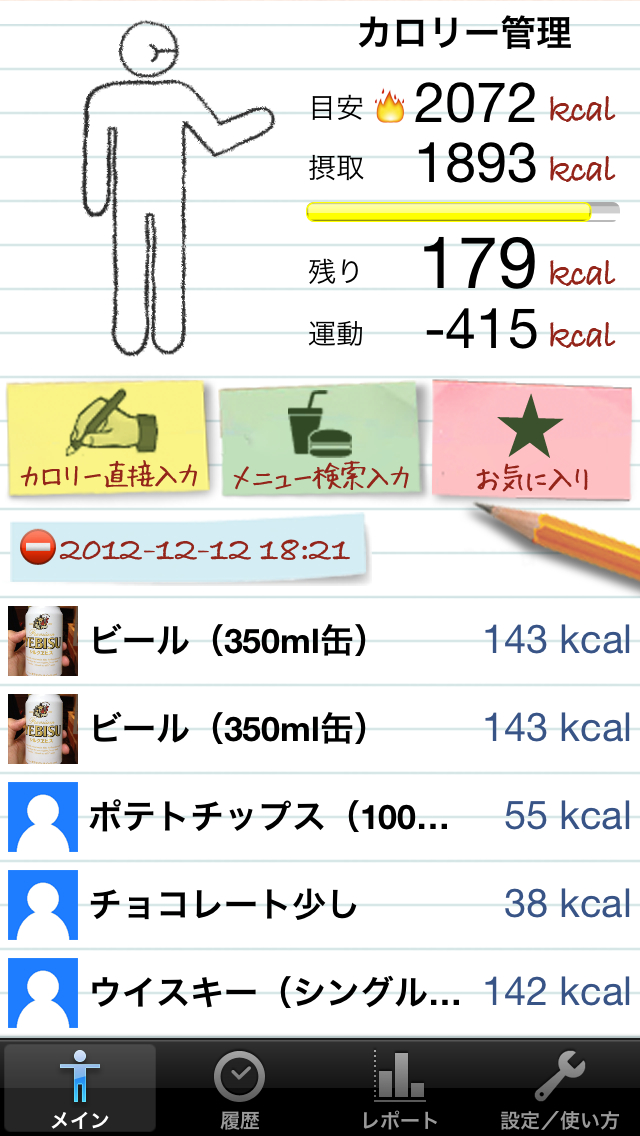Select the チョコレート少し row
This screenshot has height=1136, width=640.
(320, 904)
